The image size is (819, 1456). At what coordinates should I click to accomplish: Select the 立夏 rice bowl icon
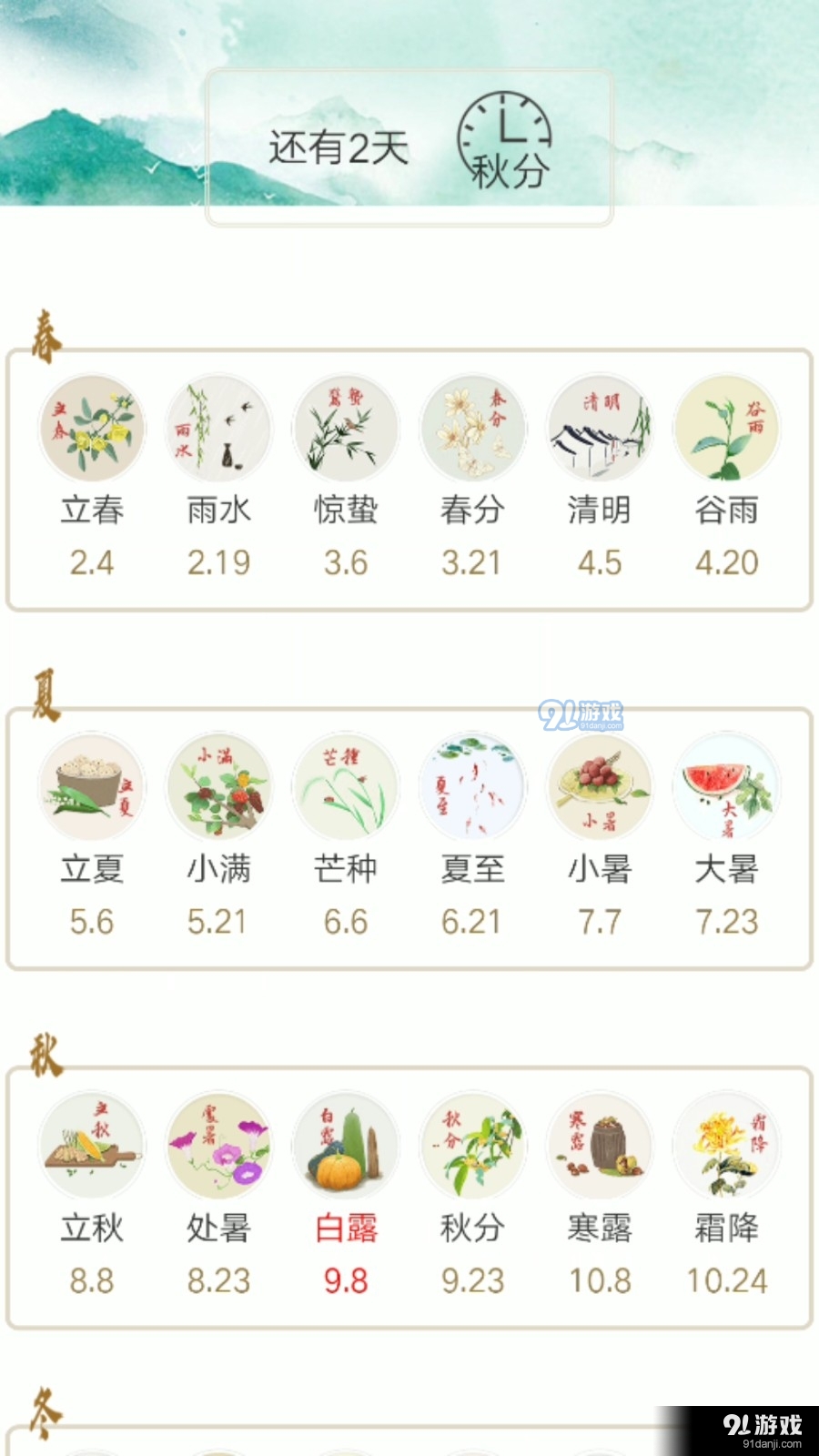tap(91, 787)
